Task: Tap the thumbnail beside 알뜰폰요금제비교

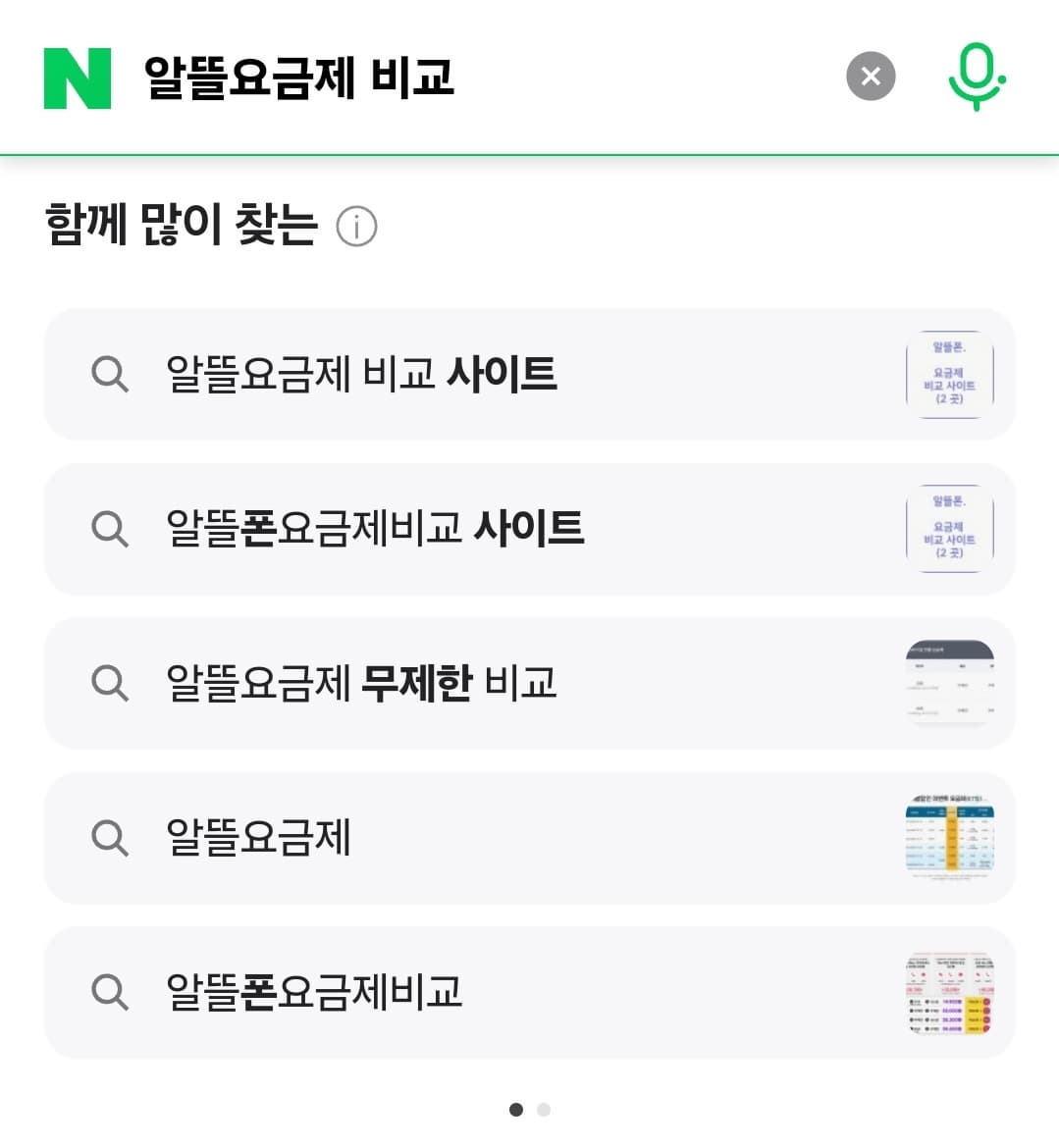Action: pos(949,993)
